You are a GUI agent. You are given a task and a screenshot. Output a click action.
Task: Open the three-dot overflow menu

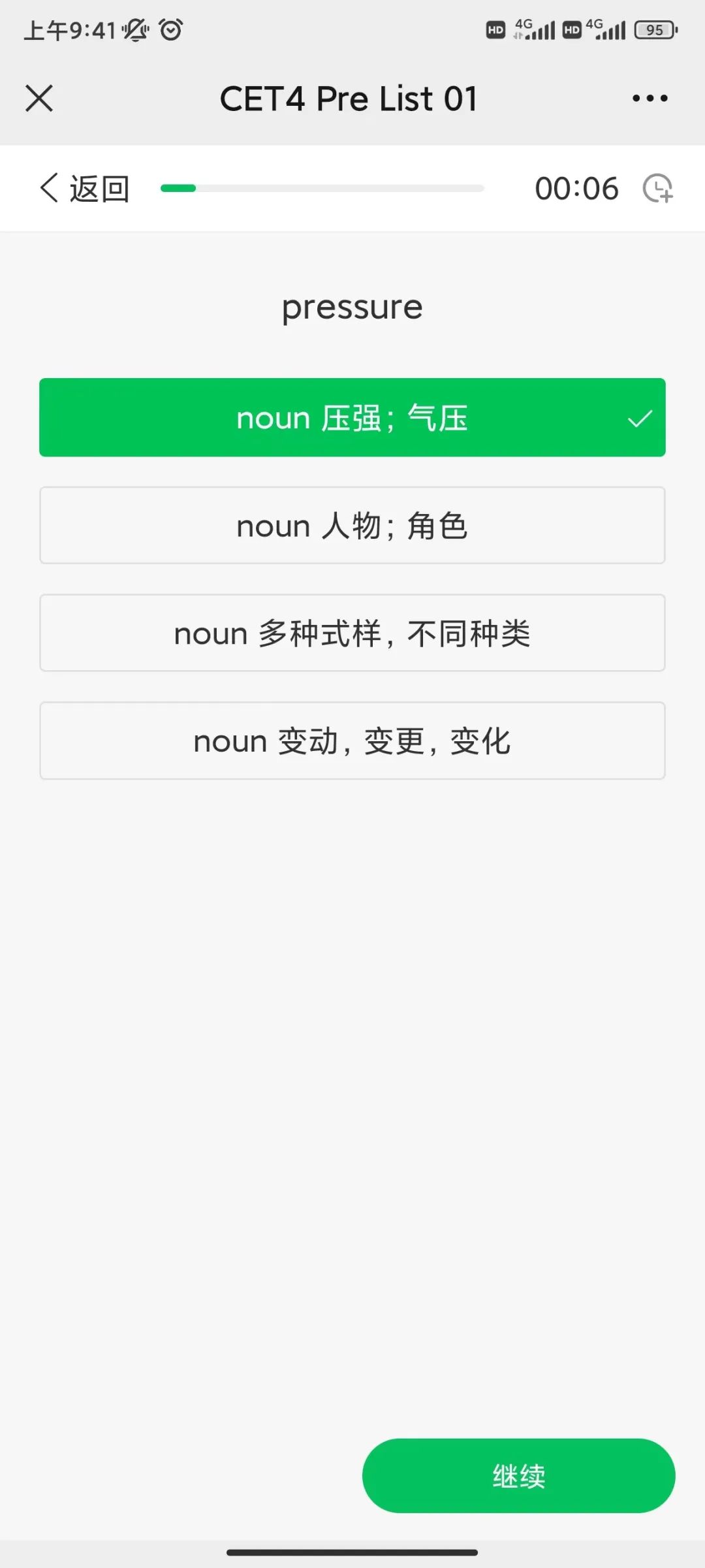(650, 99)
